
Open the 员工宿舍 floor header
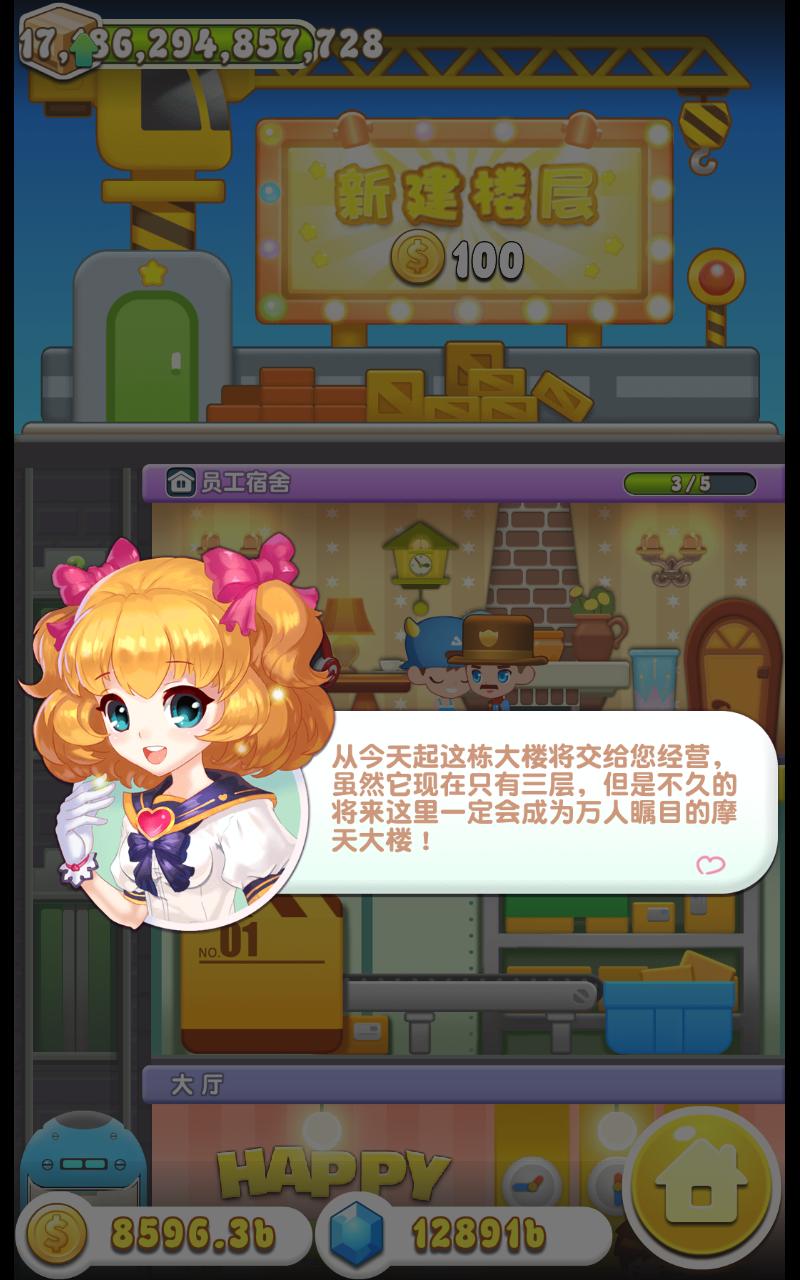400,483
